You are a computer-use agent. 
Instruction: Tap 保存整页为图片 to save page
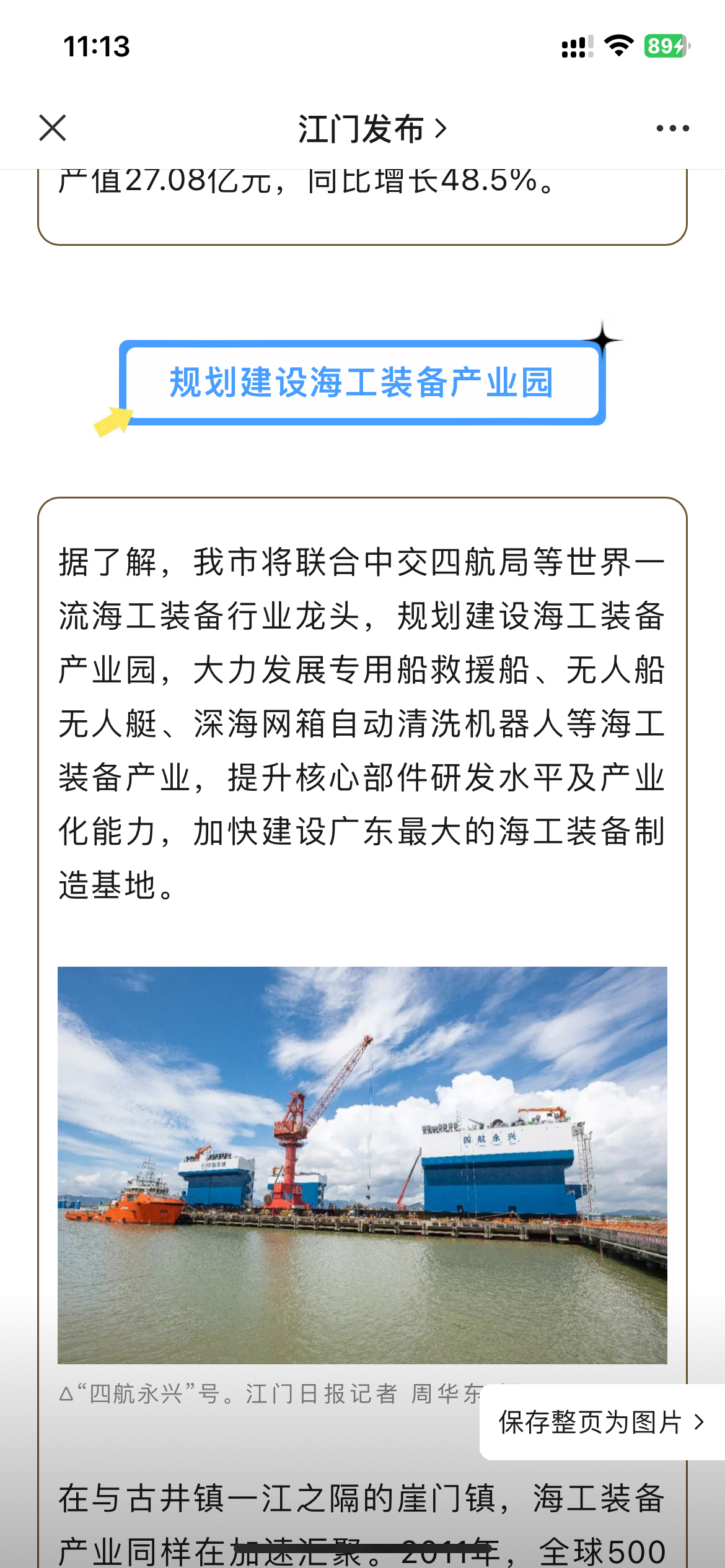[x=602, y=1422]
